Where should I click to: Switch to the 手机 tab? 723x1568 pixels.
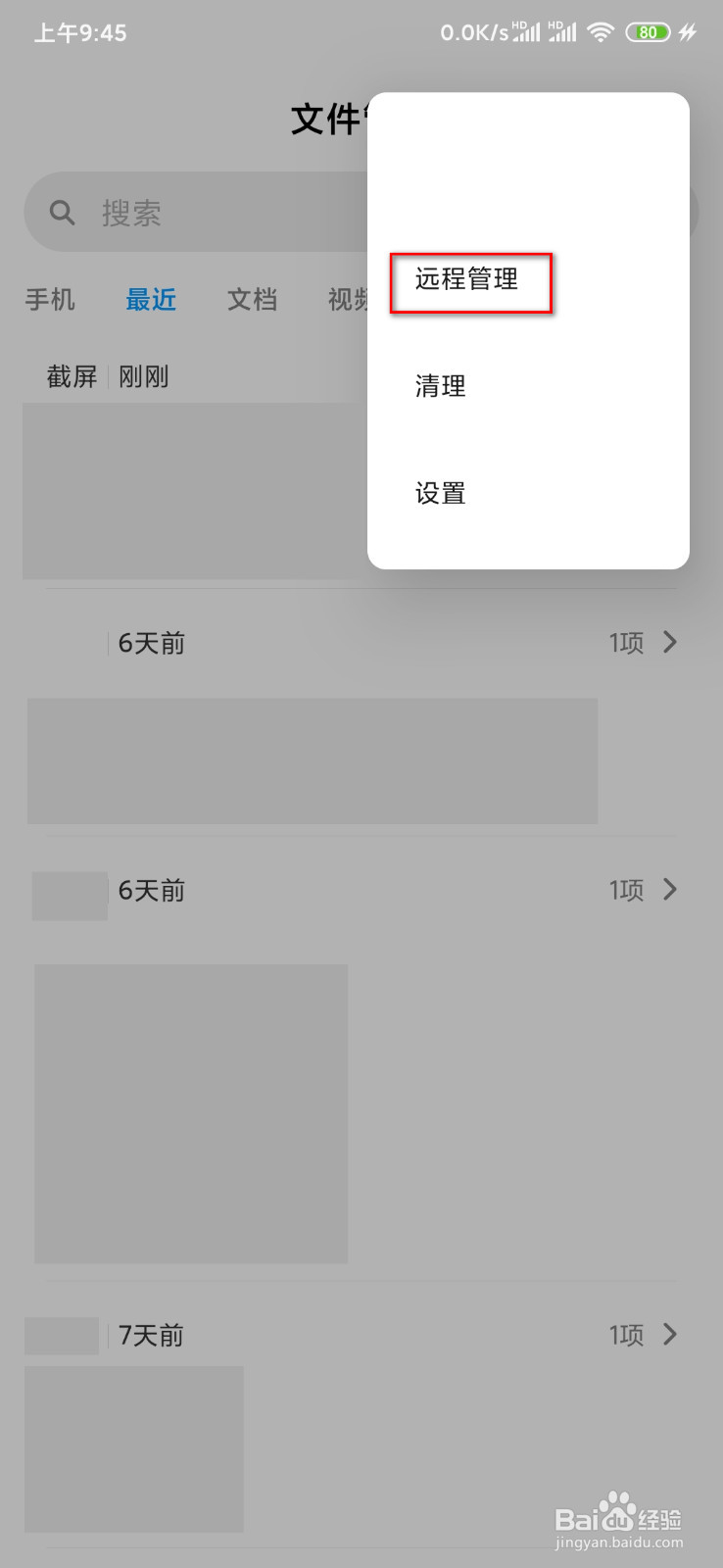(x=50, y=299)
